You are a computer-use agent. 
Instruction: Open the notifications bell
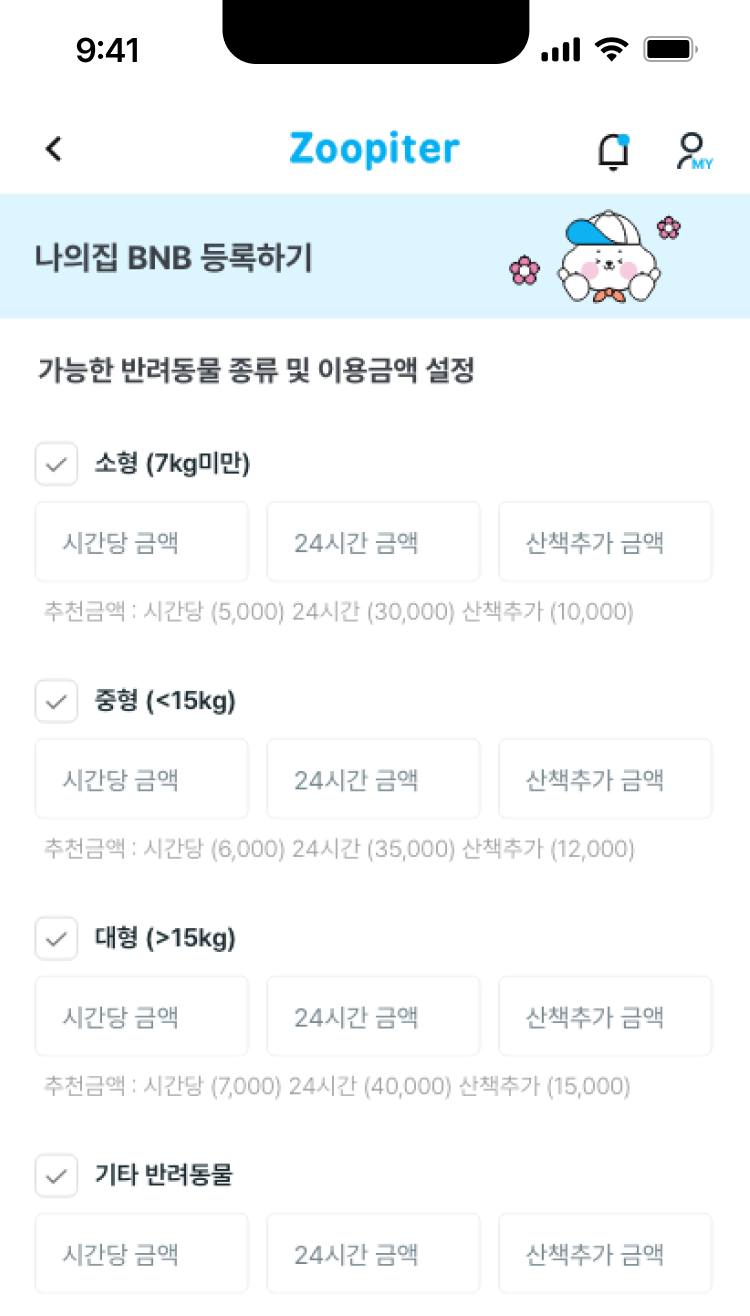point(613,150)
